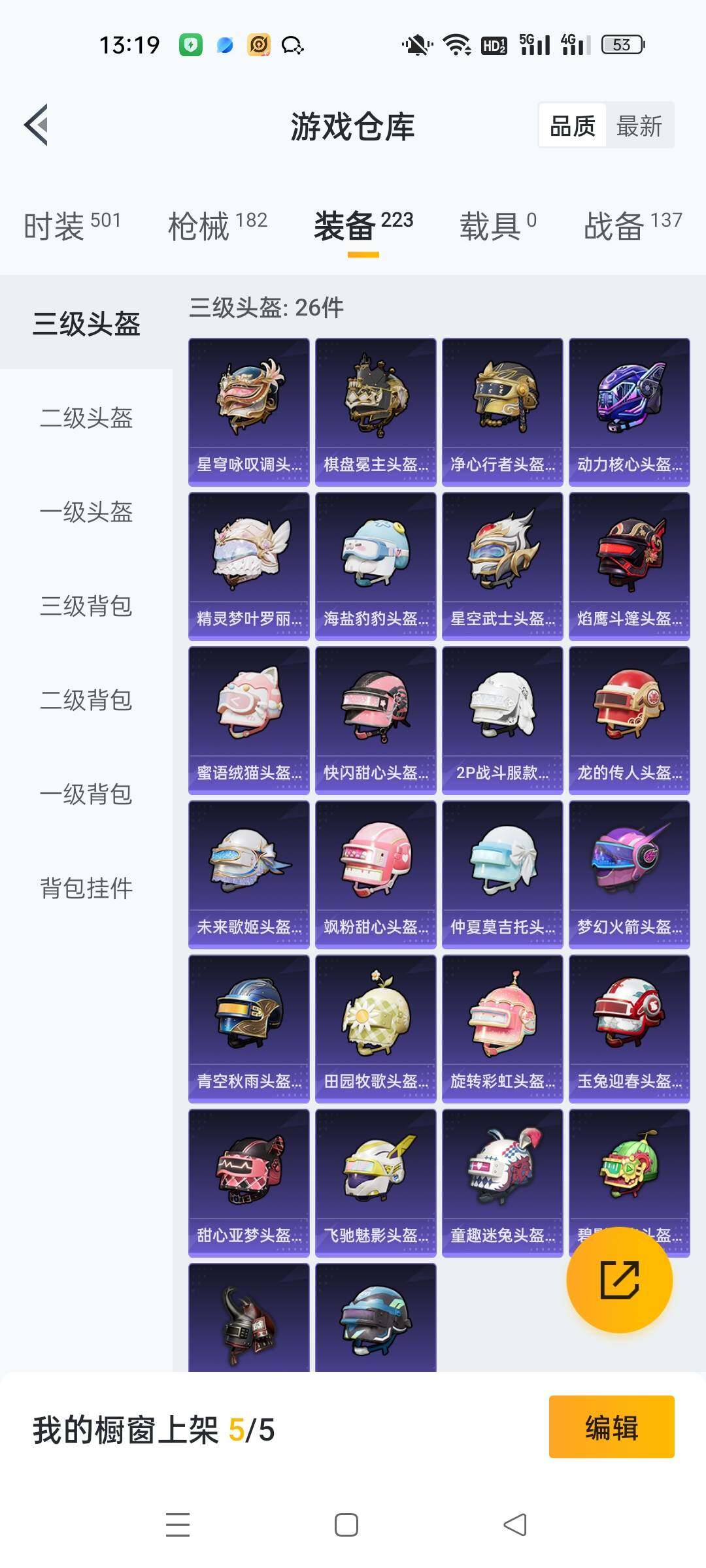Switch to the 时装 tab
Screen dimensions: 706x1568
(72, 225)
